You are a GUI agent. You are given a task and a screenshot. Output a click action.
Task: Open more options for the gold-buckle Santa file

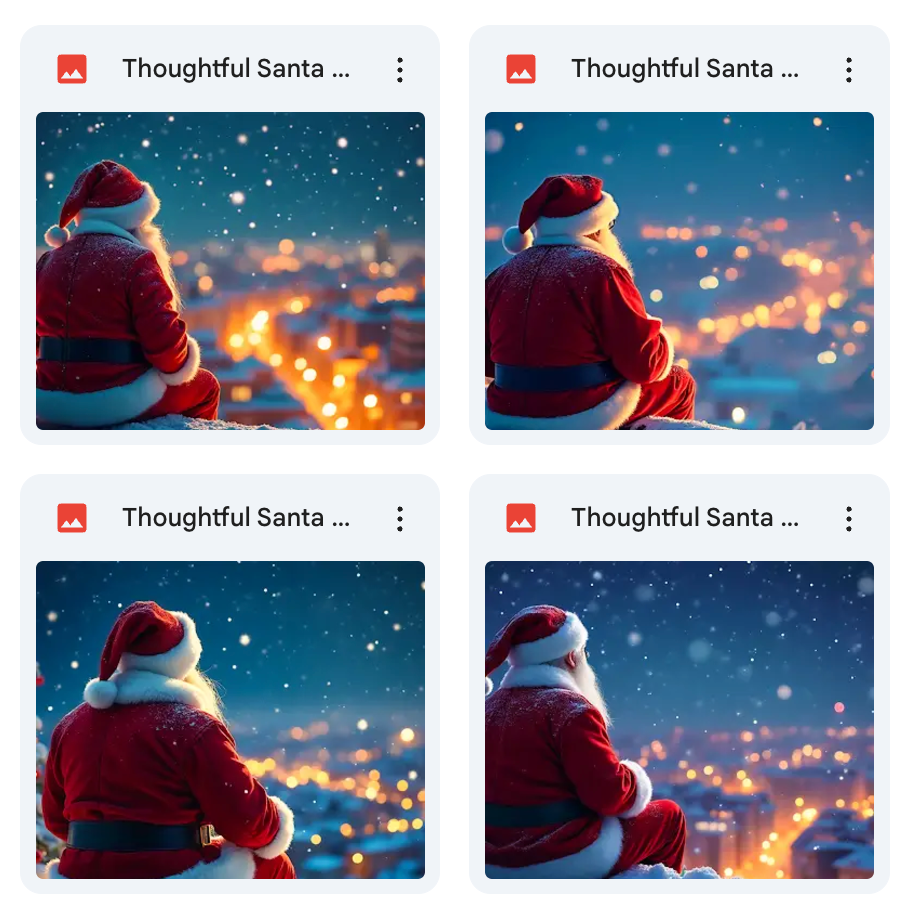tap(399, 518)
